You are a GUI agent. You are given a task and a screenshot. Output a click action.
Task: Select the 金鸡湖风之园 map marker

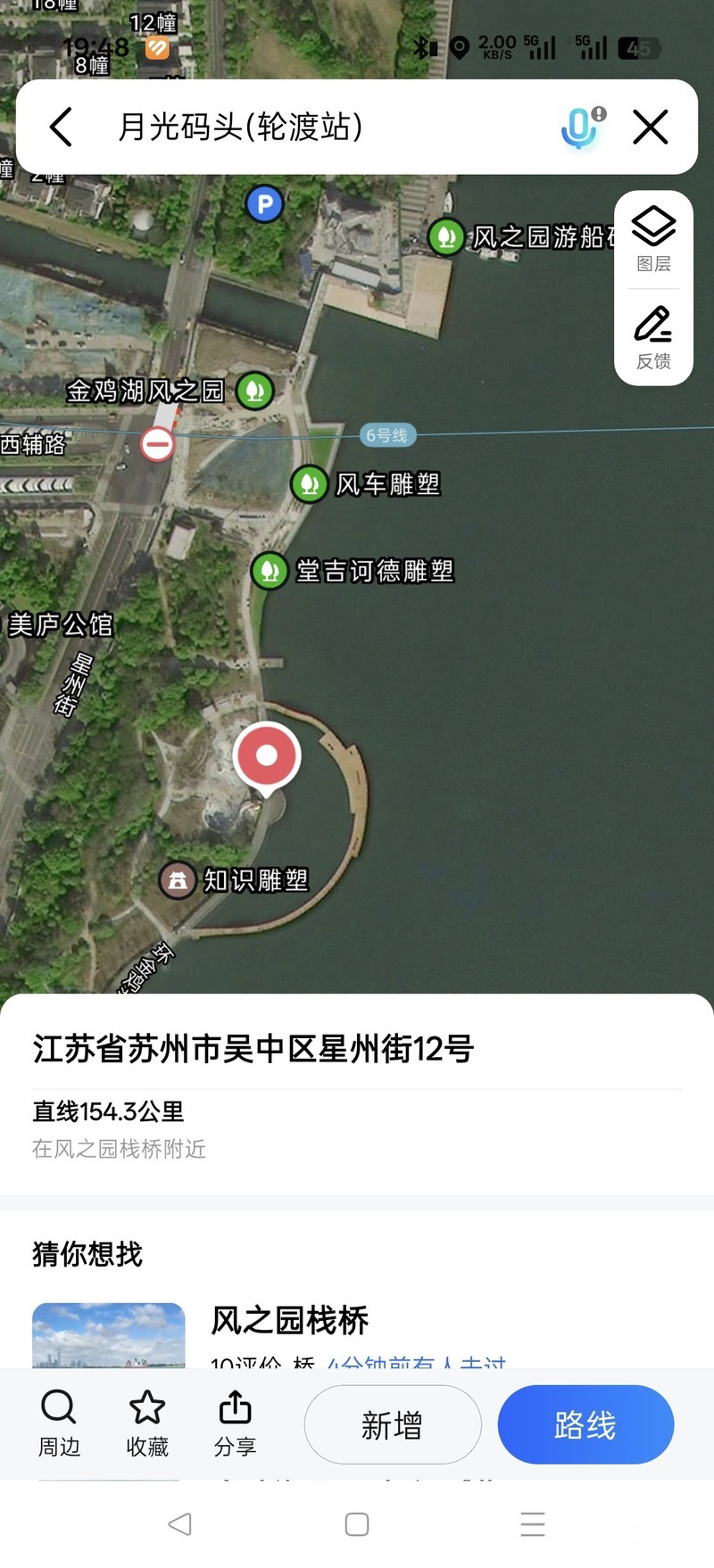tap(254, 391)
